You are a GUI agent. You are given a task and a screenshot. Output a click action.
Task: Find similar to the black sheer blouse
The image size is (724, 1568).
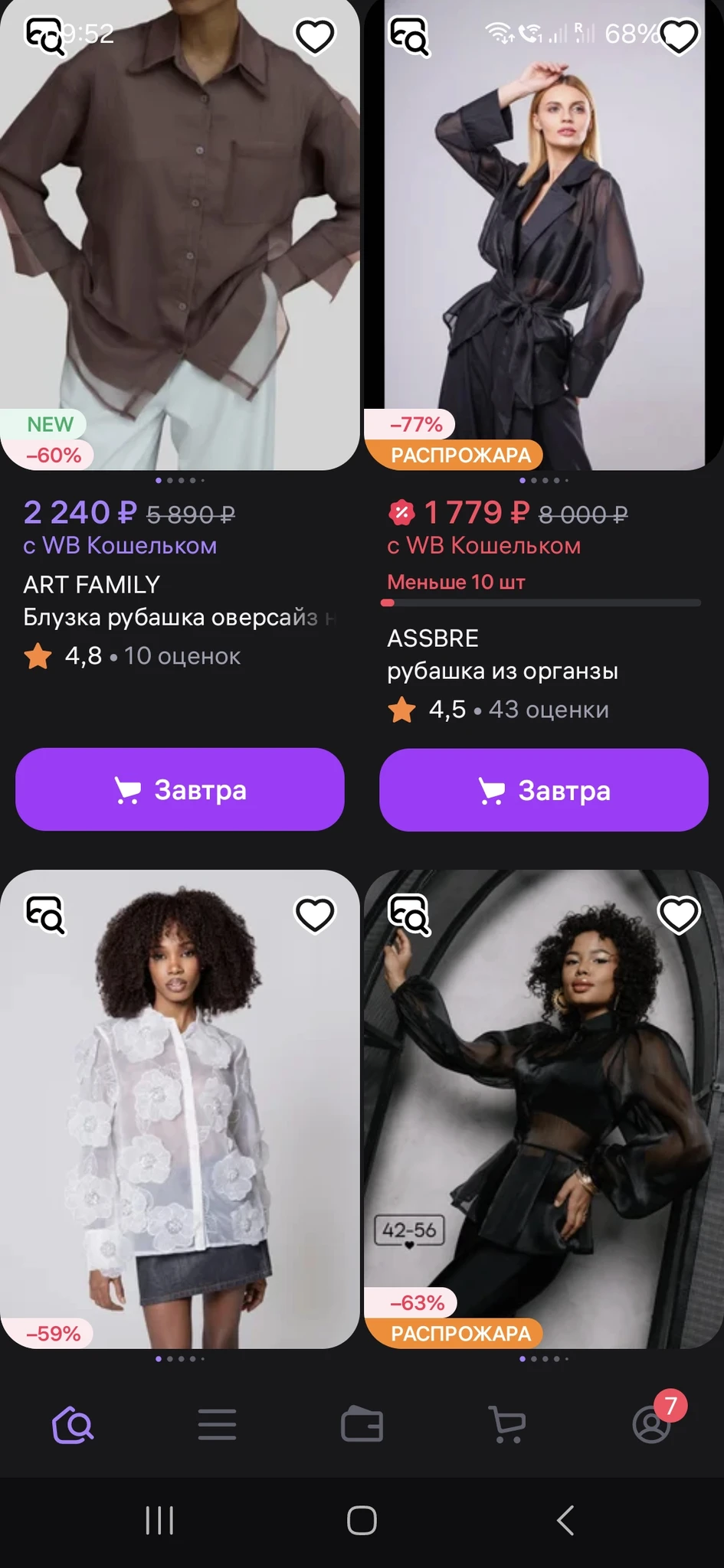pyautogui.click(x=410, y=914)
